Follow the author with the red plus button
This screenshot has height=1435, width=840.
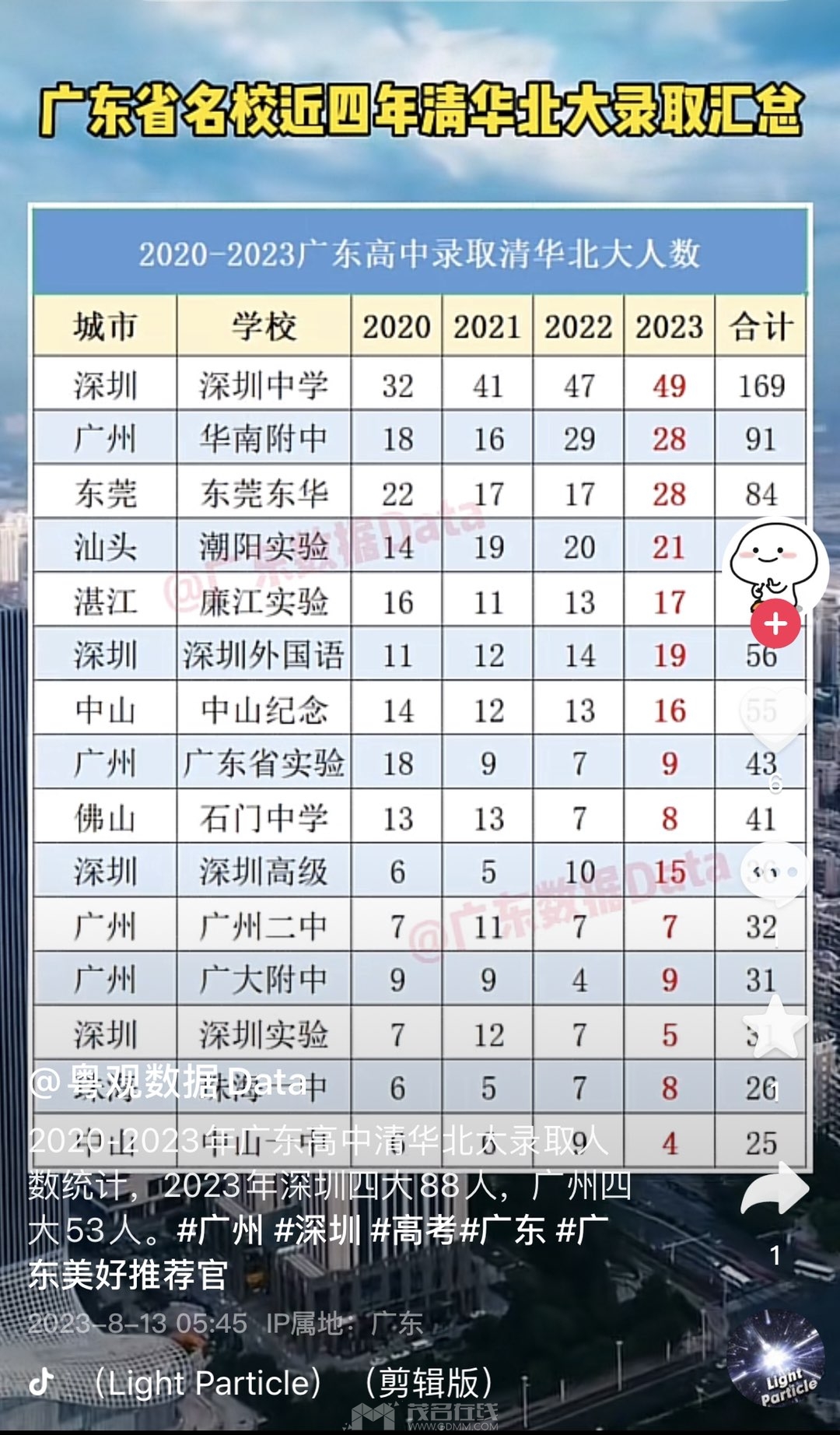(x=775, y=623)
